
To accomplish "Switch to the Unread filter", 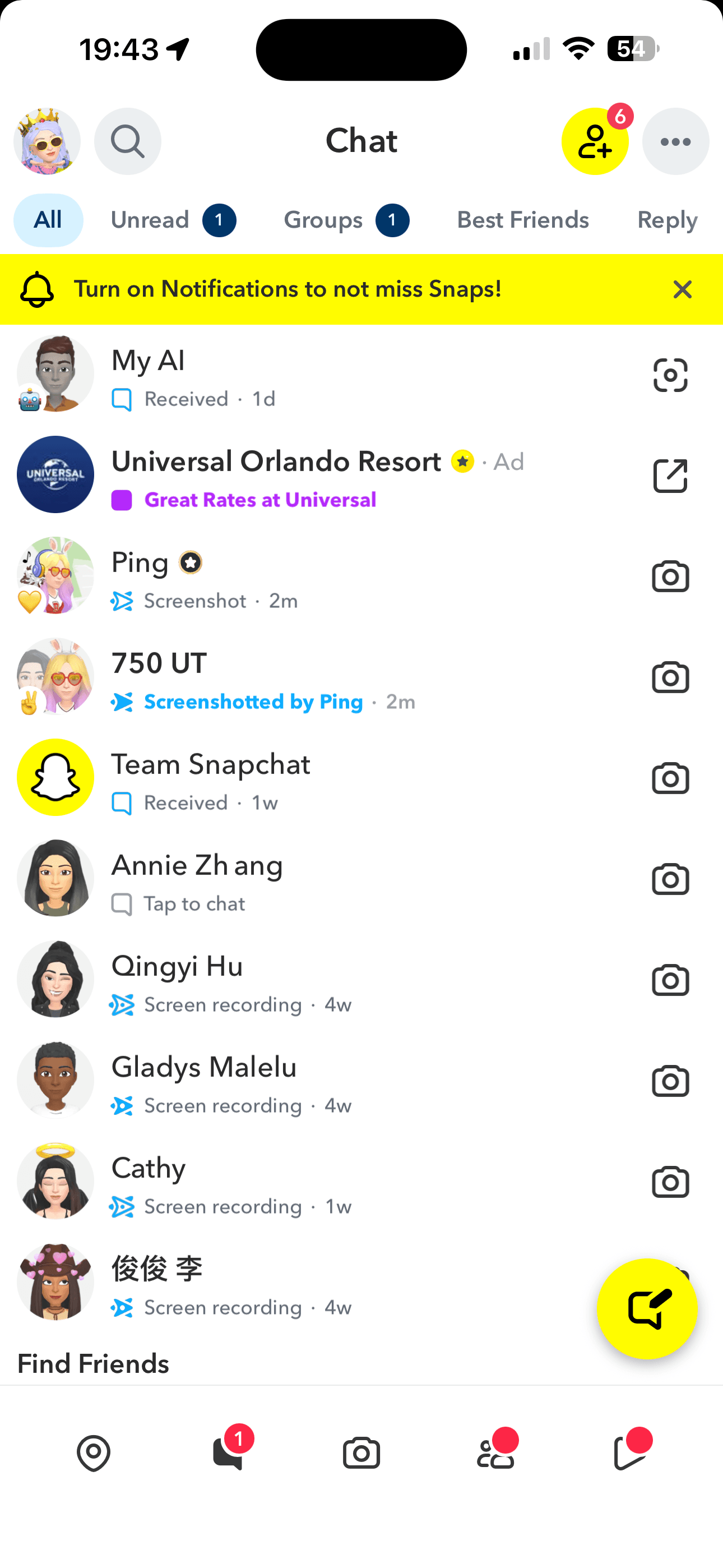I will (173, 220).
